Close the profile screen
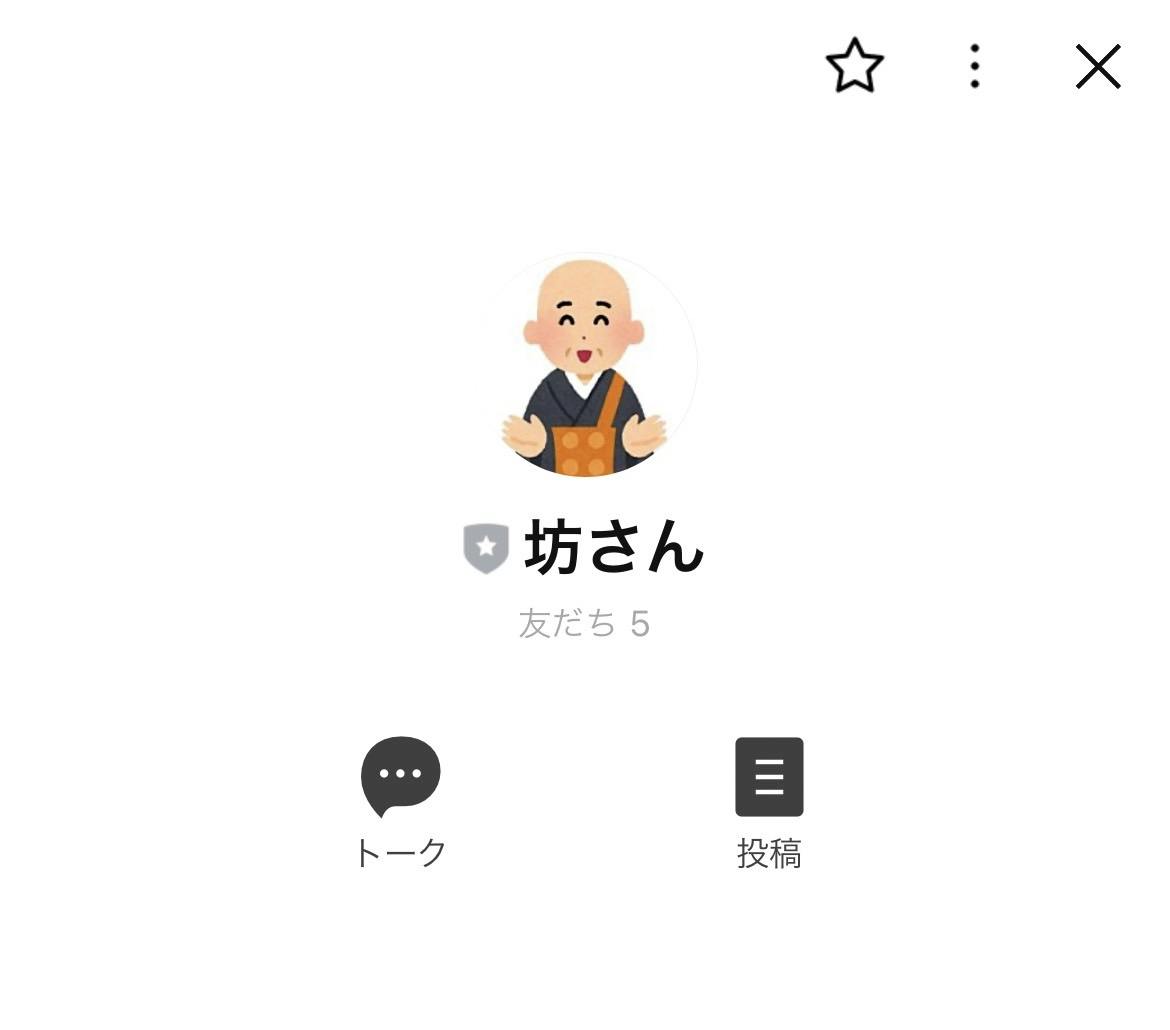Viewport: 1170px width, 1030px height. click(1097, 67)
